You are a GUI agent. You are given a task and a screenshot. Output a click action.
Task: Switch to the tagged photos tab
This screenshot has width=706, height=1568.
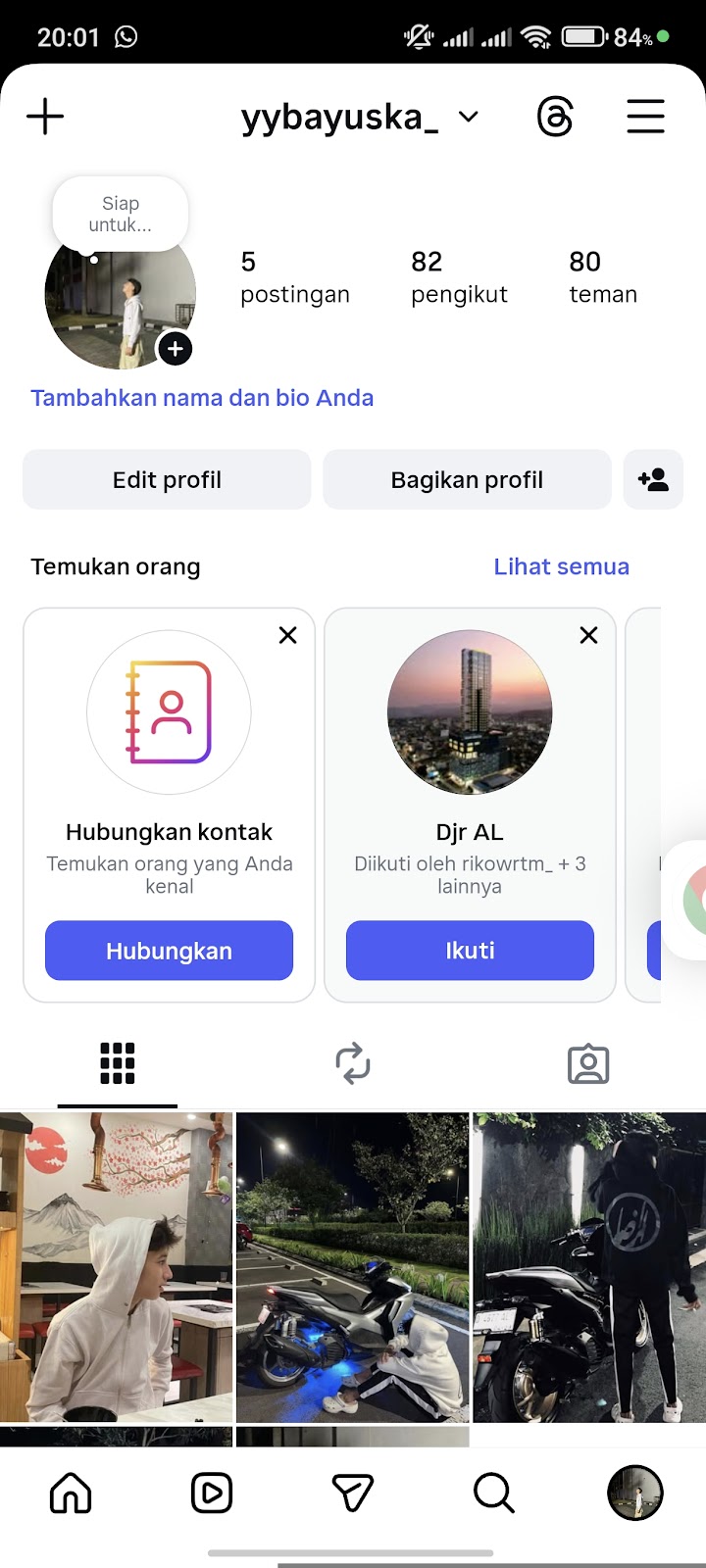pos(588,1063)
